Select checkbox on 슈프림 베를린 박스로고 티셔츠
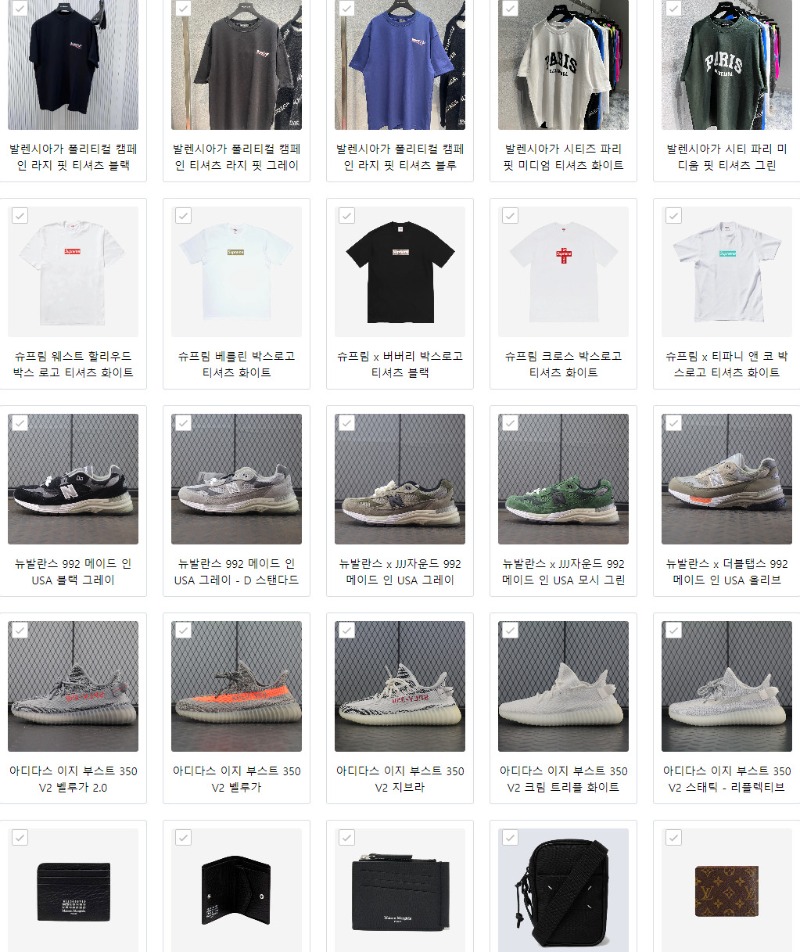This screenshot has height=952, width=800. pyautogui.click(x=183, y=215)
